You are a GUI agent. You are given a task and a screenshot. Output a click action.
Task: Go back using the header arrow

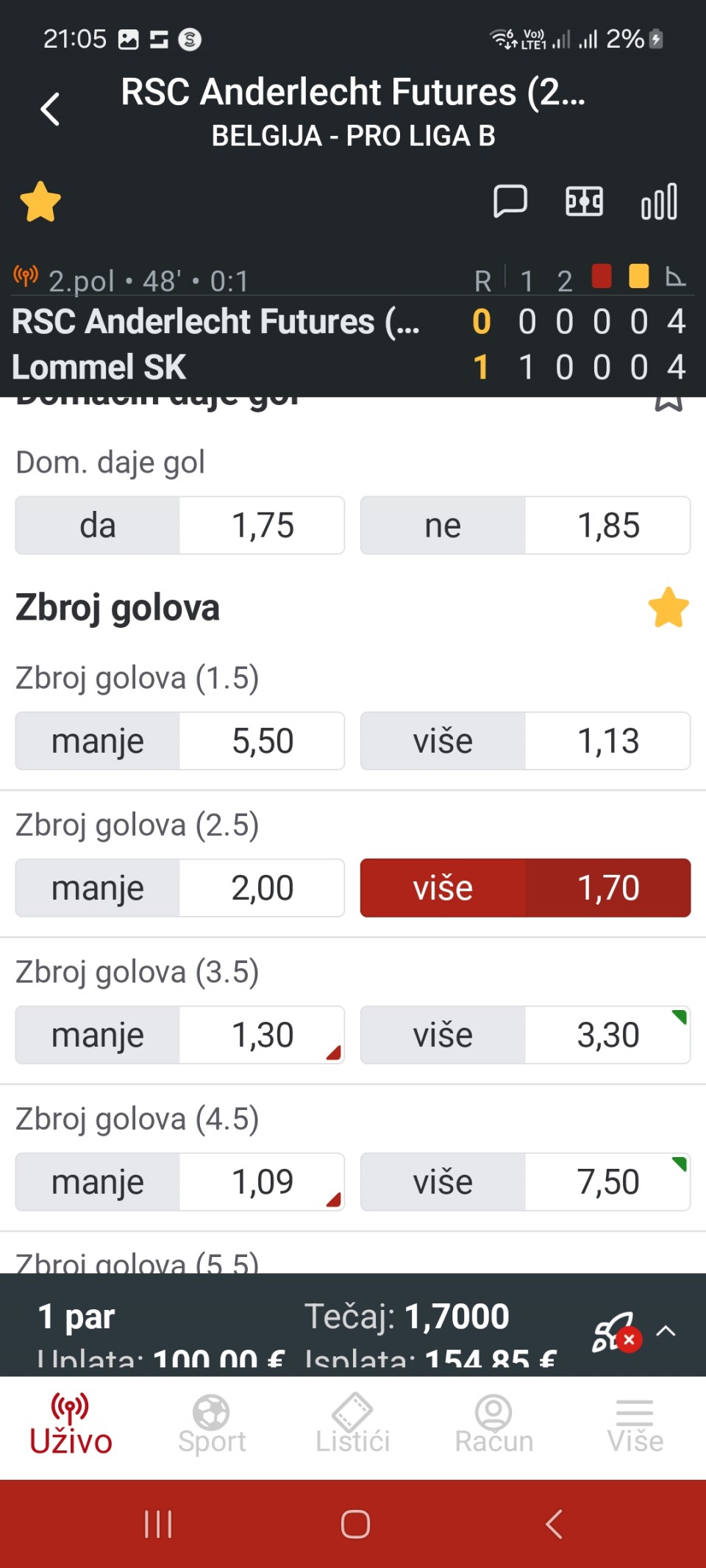tap(50, 110)
